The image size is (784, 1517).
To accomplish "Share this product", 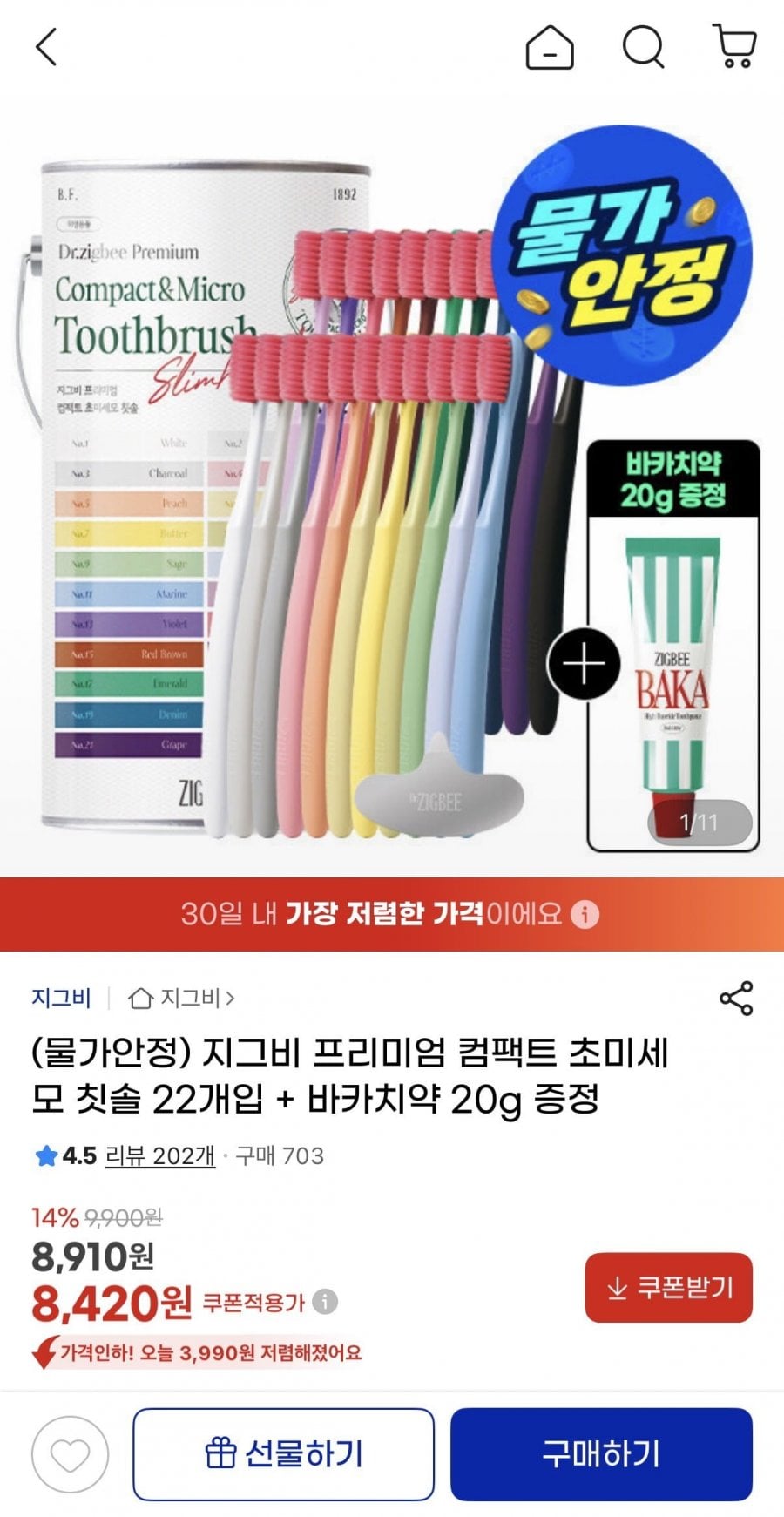I will 736,999.
